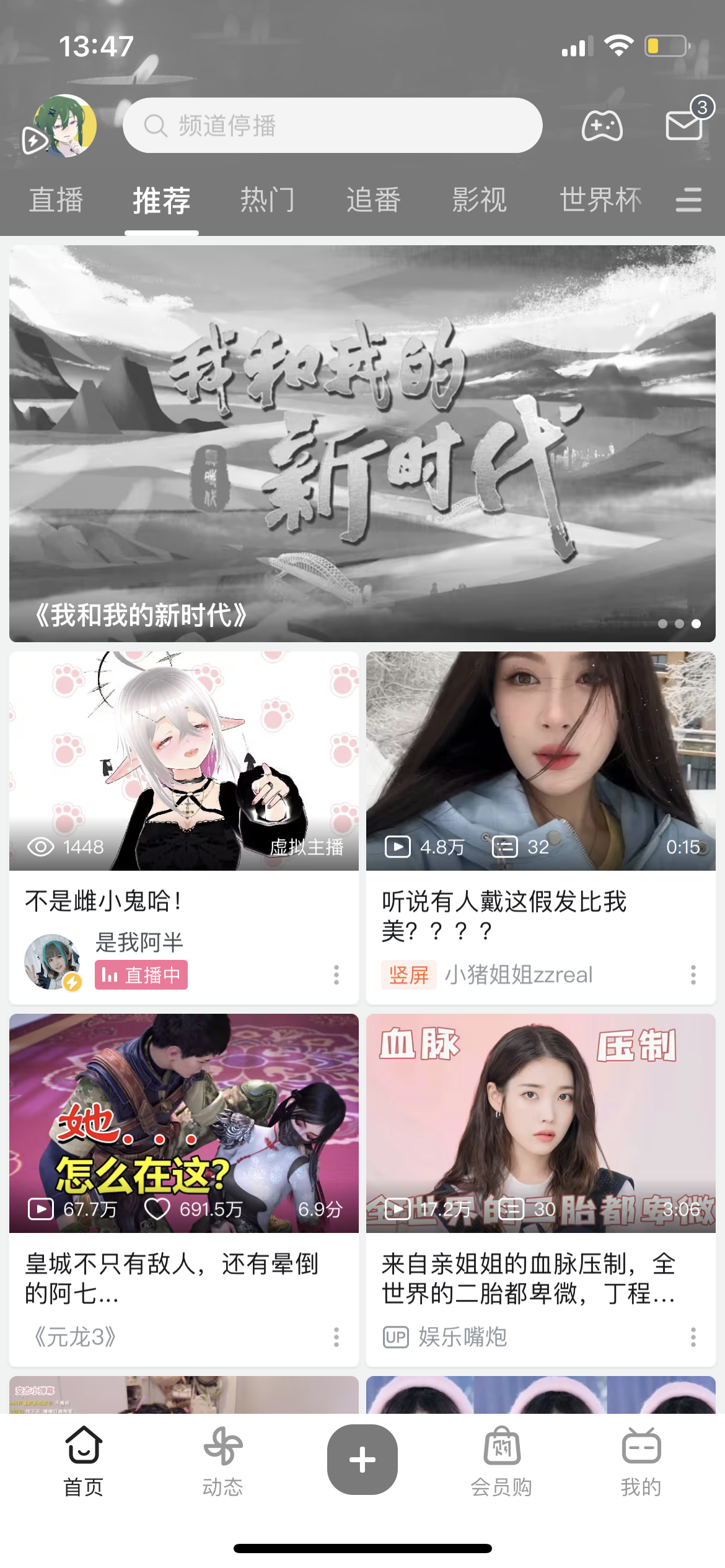Viewport: 725px width, 1568px height.
Task: Open more options for 小猪姐姐zzreal's video
Action: 693,975
